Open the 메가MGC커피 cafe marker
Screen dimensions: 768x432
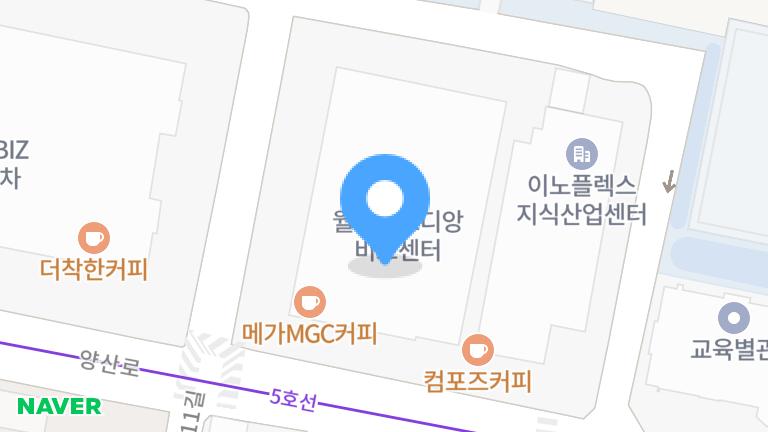tap(309, 300)
